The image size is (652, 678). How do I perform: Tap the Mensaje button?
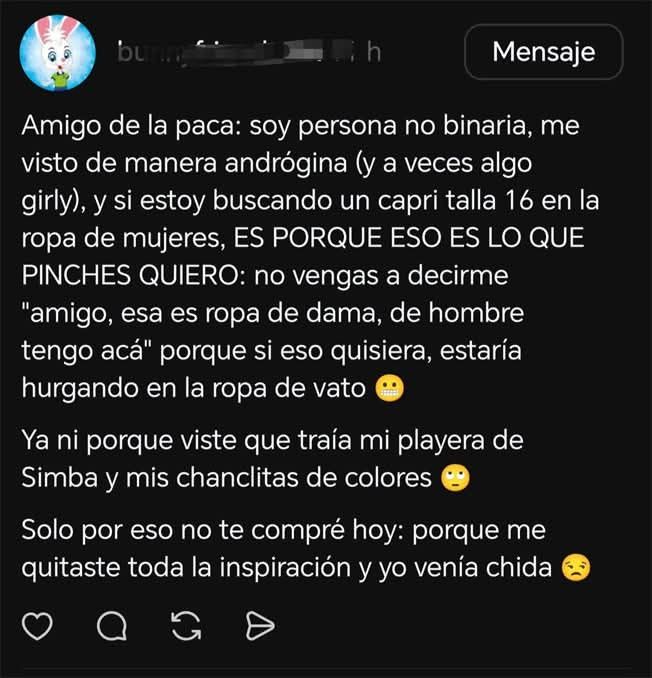point(544,52)
